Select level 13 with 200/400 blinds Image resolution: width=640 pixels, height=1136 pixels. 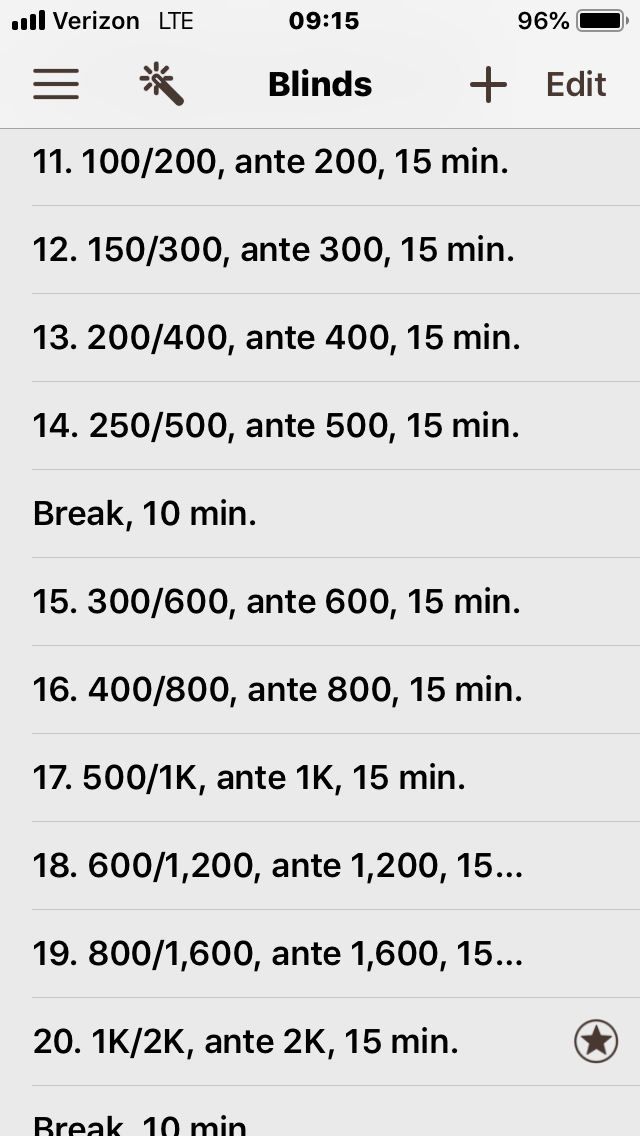pos(320,338)
